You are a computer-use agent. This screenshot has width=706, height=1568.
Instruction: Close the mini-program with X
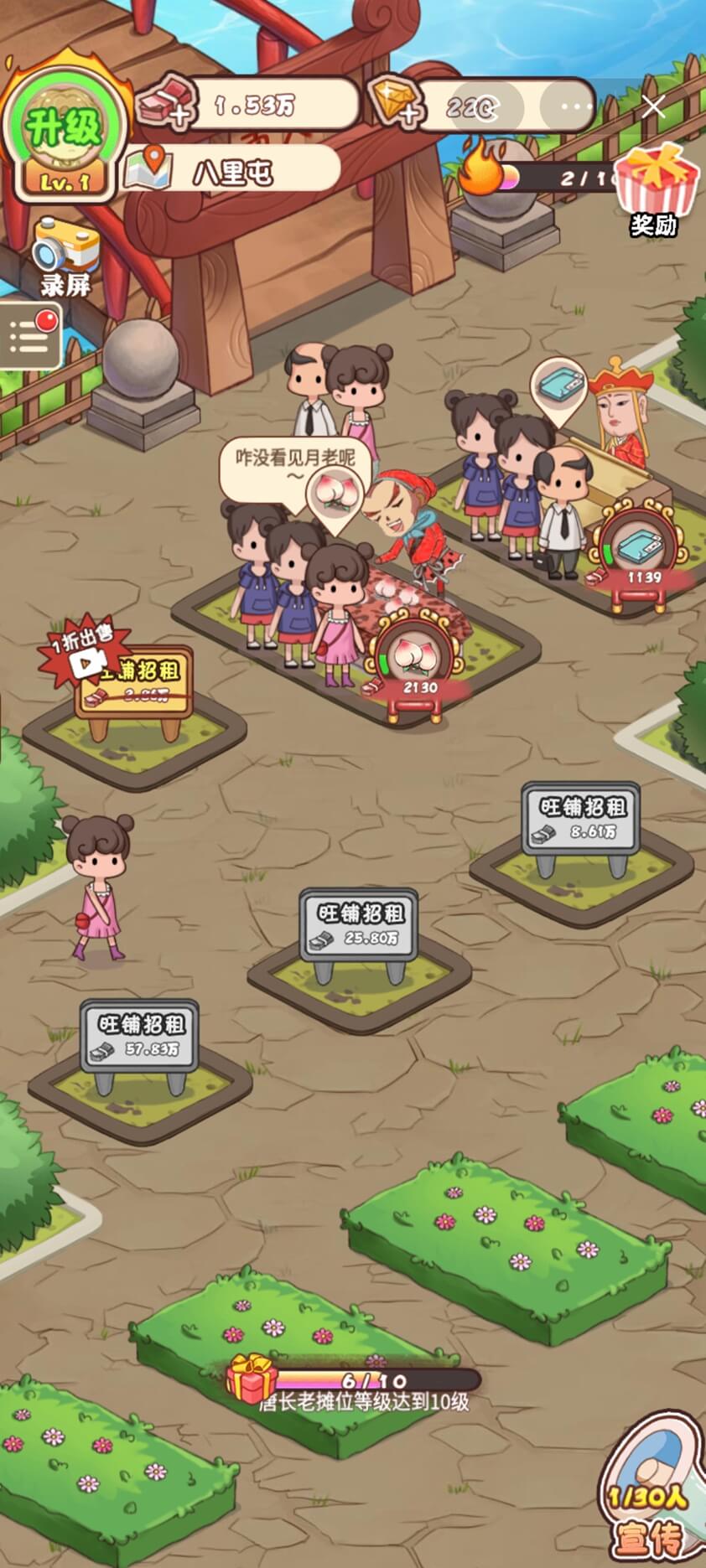point(653,106)
